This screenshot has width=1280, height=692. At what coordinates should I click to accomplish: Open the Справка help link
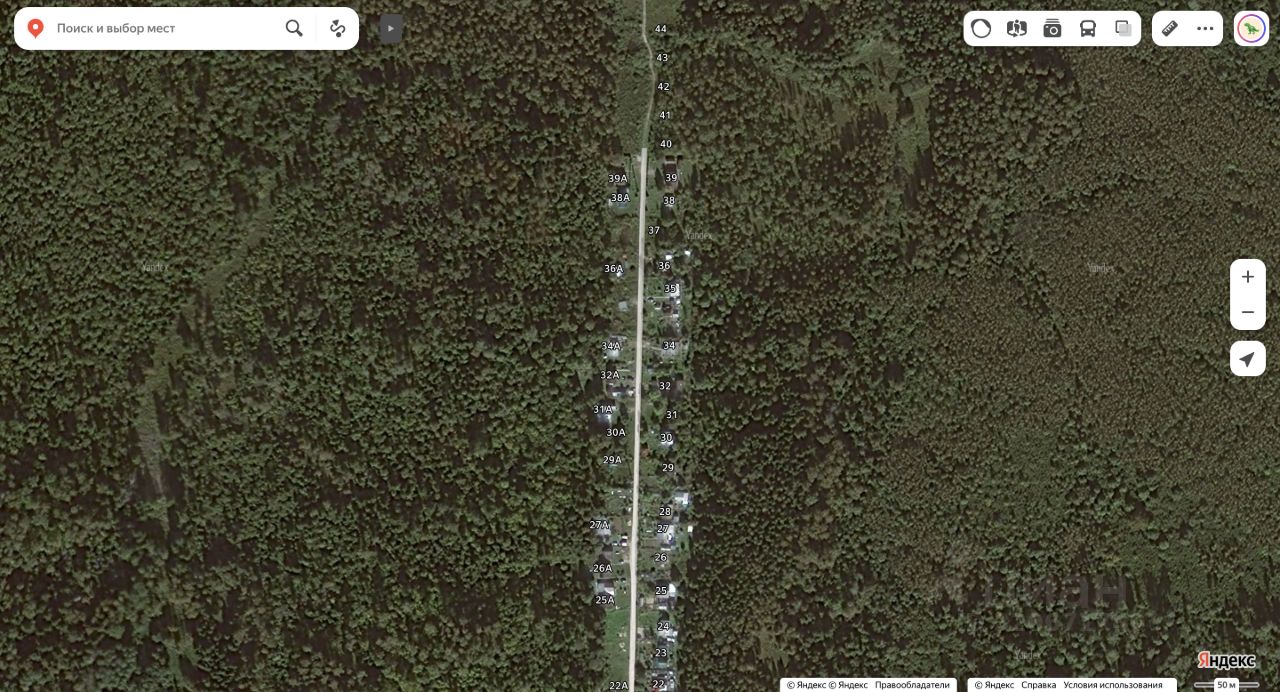point(1038,685)
